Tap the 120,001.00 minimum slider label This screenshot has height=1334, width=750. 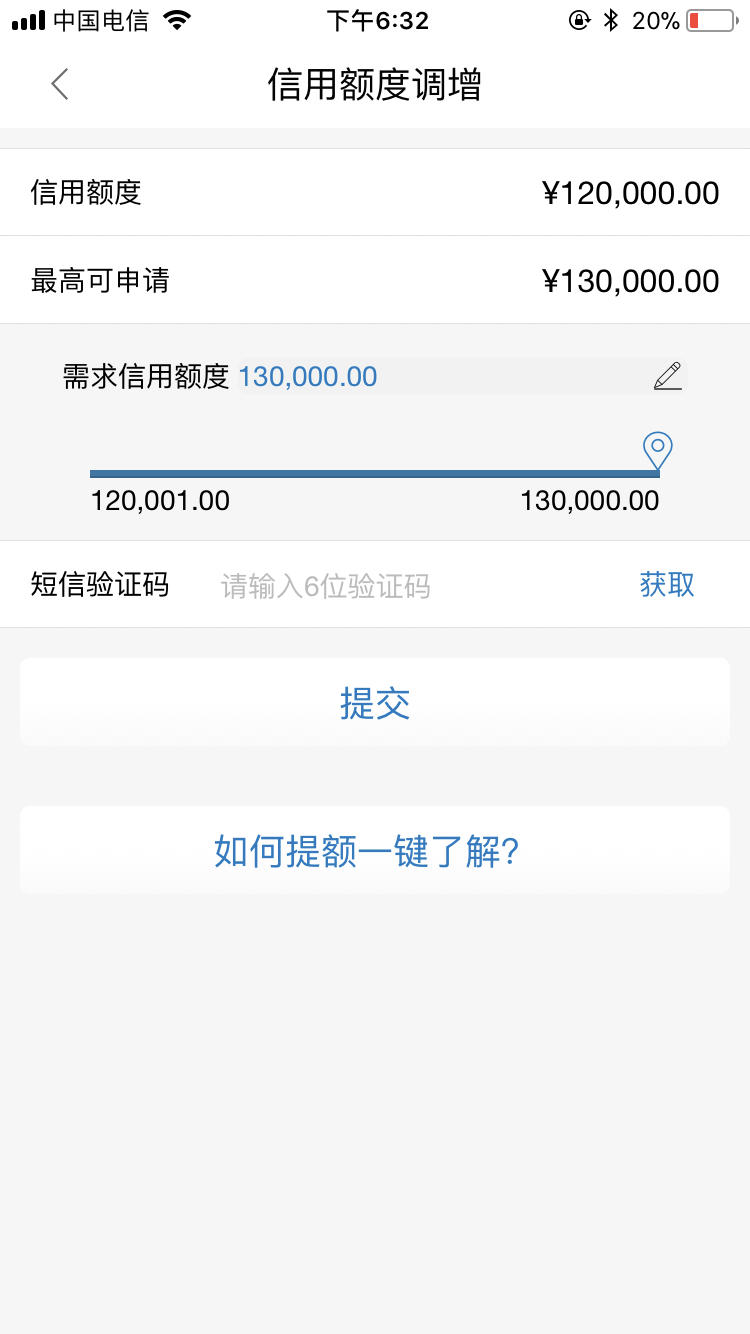(x=160, y=500)
